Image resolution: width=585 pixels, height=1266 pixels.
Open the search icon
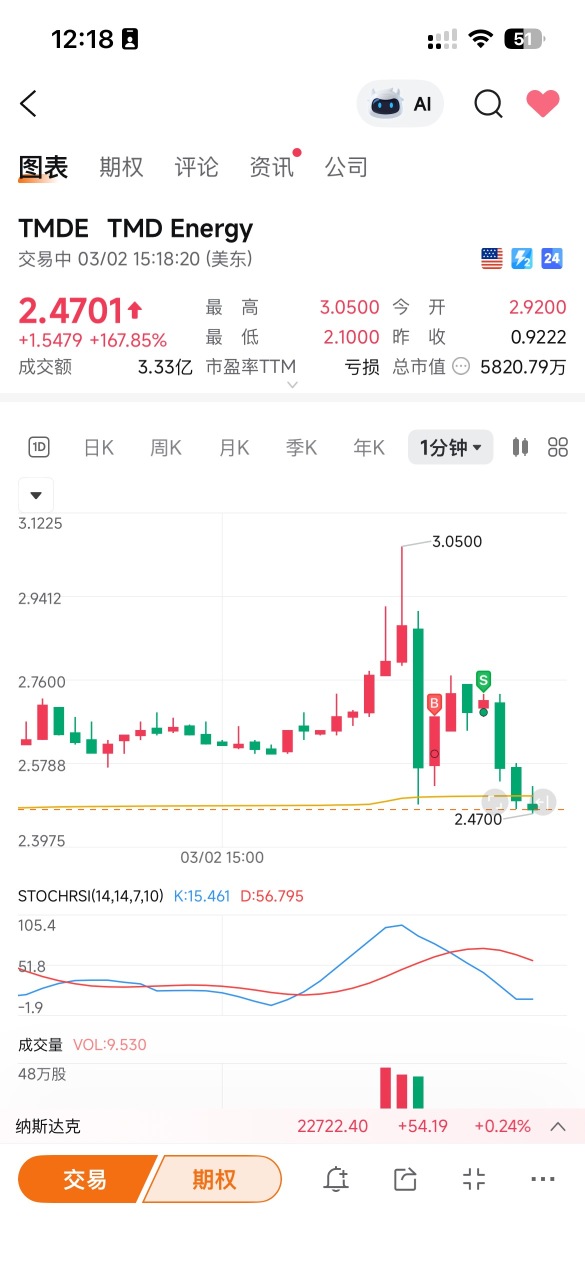488,104
